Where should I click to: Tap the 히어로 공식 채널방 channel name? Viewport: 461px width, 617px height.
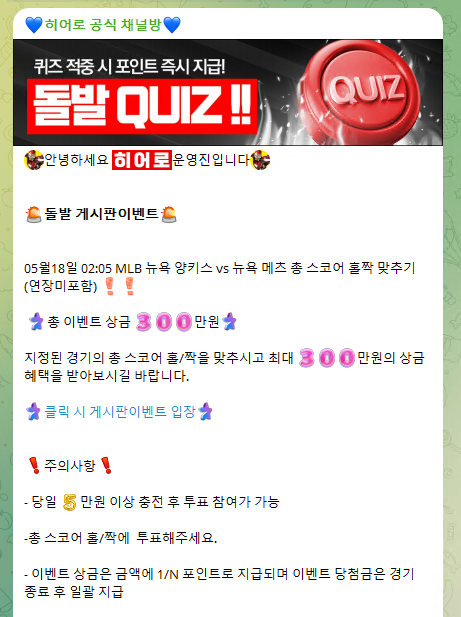[103, 25]
